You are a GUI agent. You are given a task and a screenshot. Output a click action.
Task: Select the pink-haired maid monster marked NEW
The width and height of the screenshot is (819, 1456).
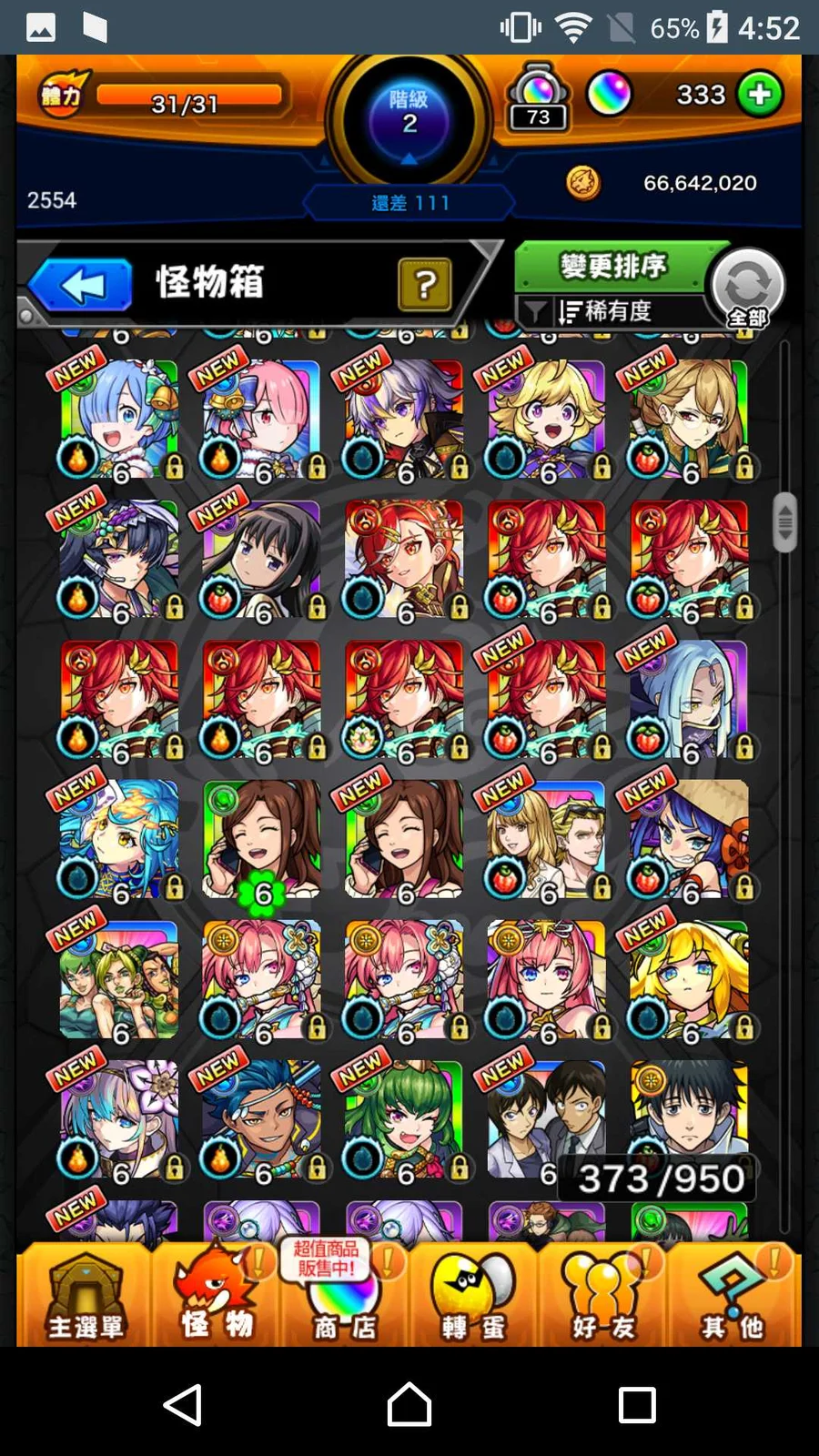click(x=261, y=419)
